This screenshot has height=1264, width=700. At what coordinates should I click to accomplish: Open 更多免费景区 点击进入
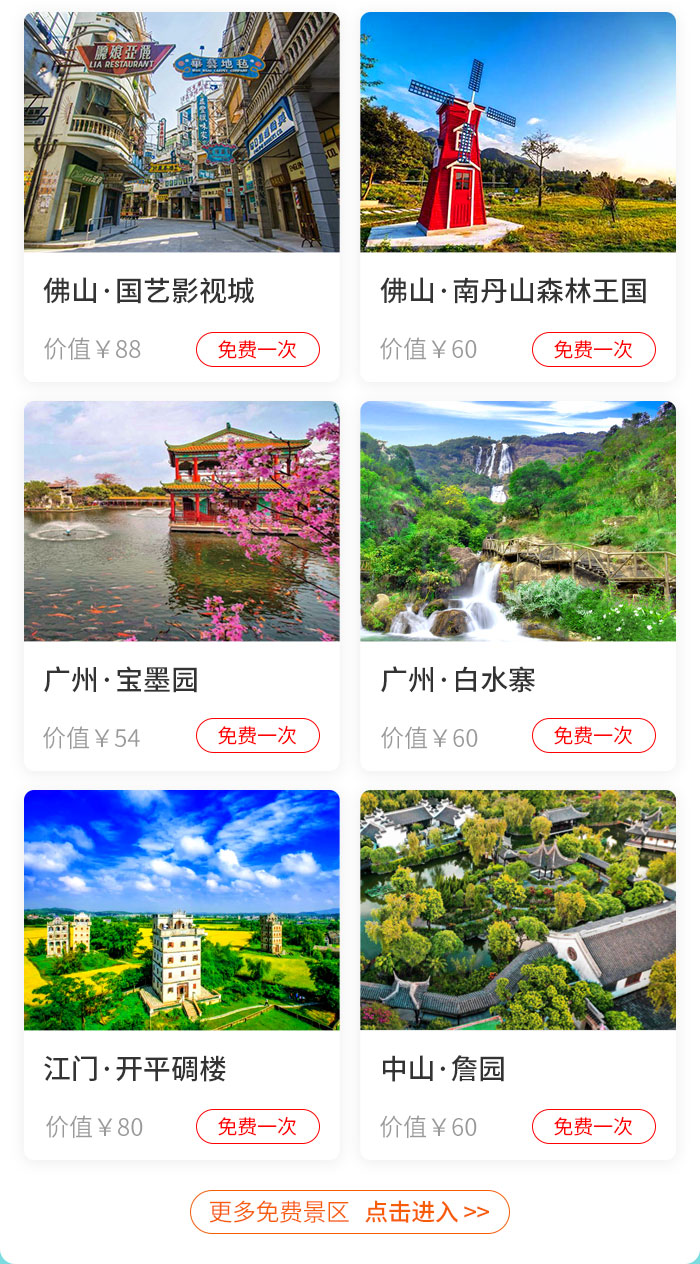point(350,1212)
